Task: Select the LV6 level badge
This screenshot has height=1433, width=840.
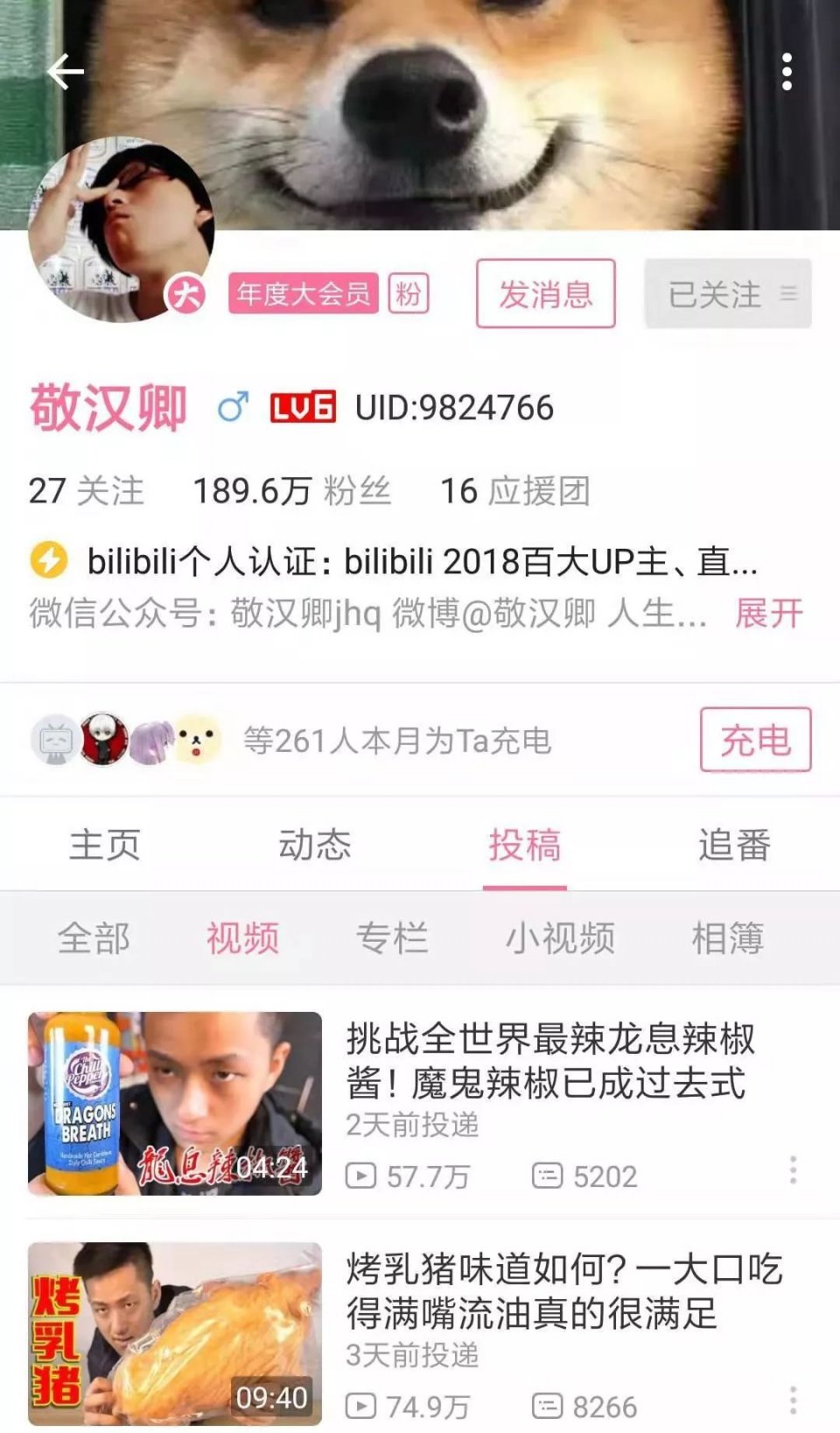Action: pos(301,405)
